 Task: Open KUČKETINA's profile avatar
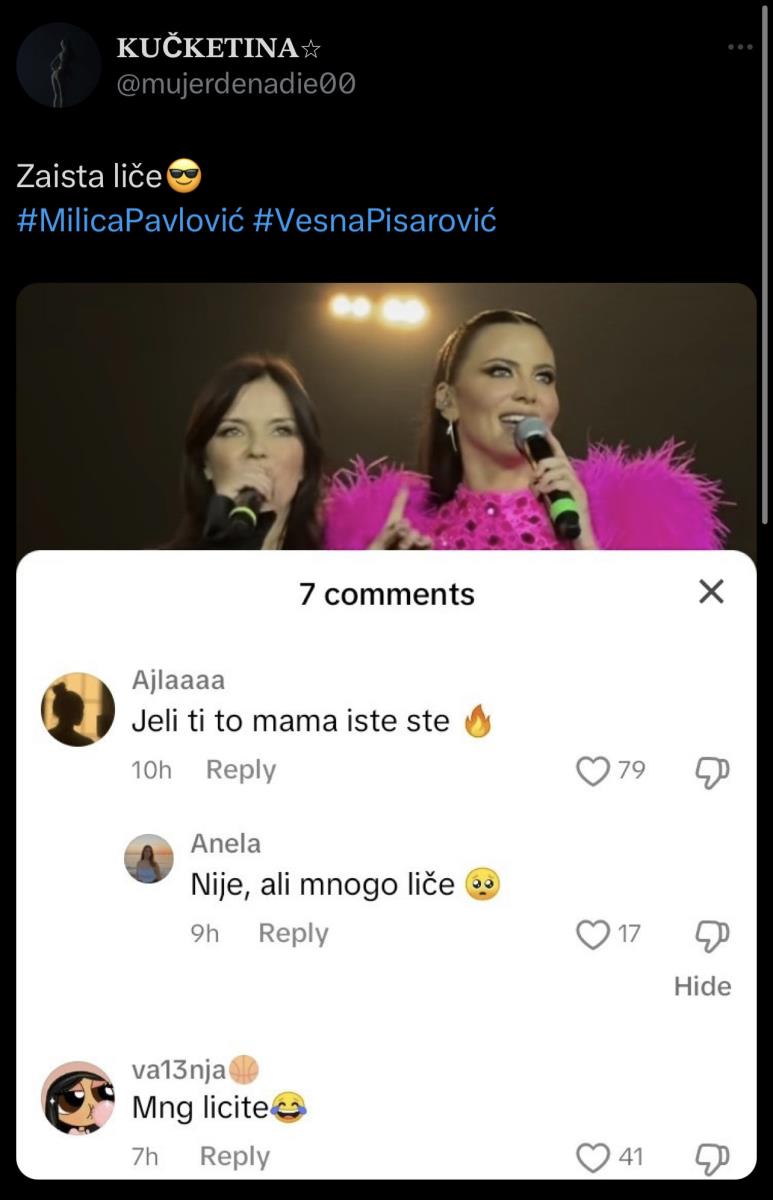pos(59,66)
